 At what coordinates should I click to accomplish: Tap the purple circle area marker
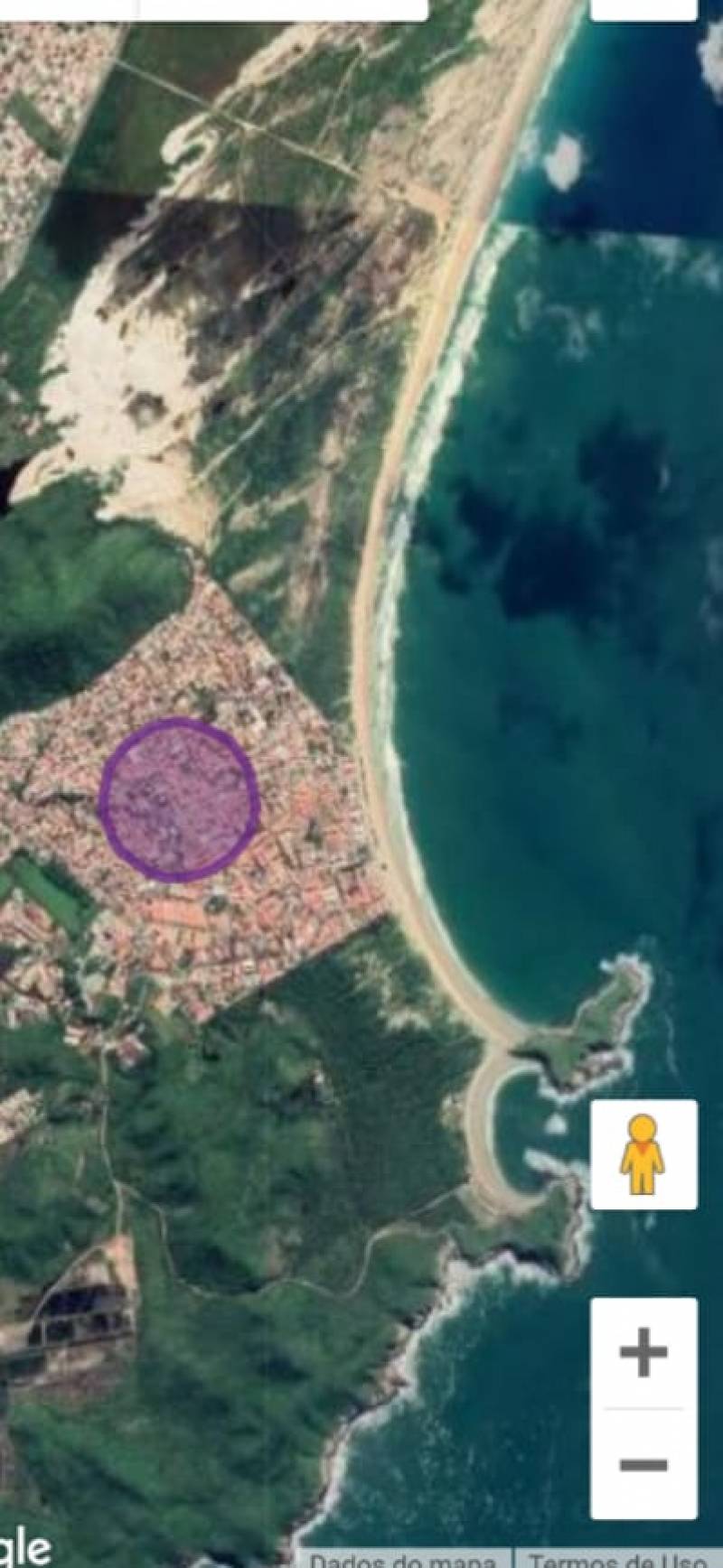point(179,799)
